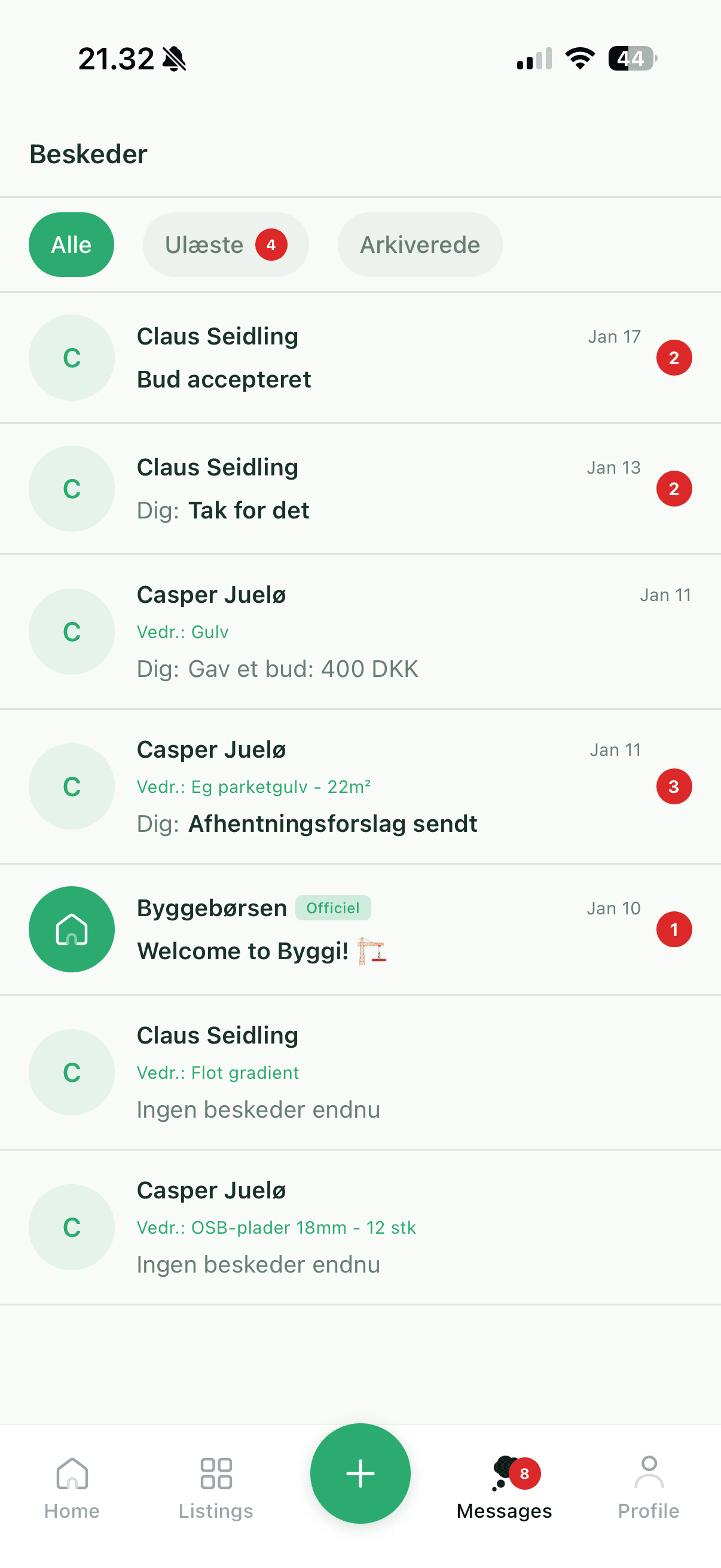Select the Alle filter chip
This screenshot has height=1568, width=721.
[71, 245]
